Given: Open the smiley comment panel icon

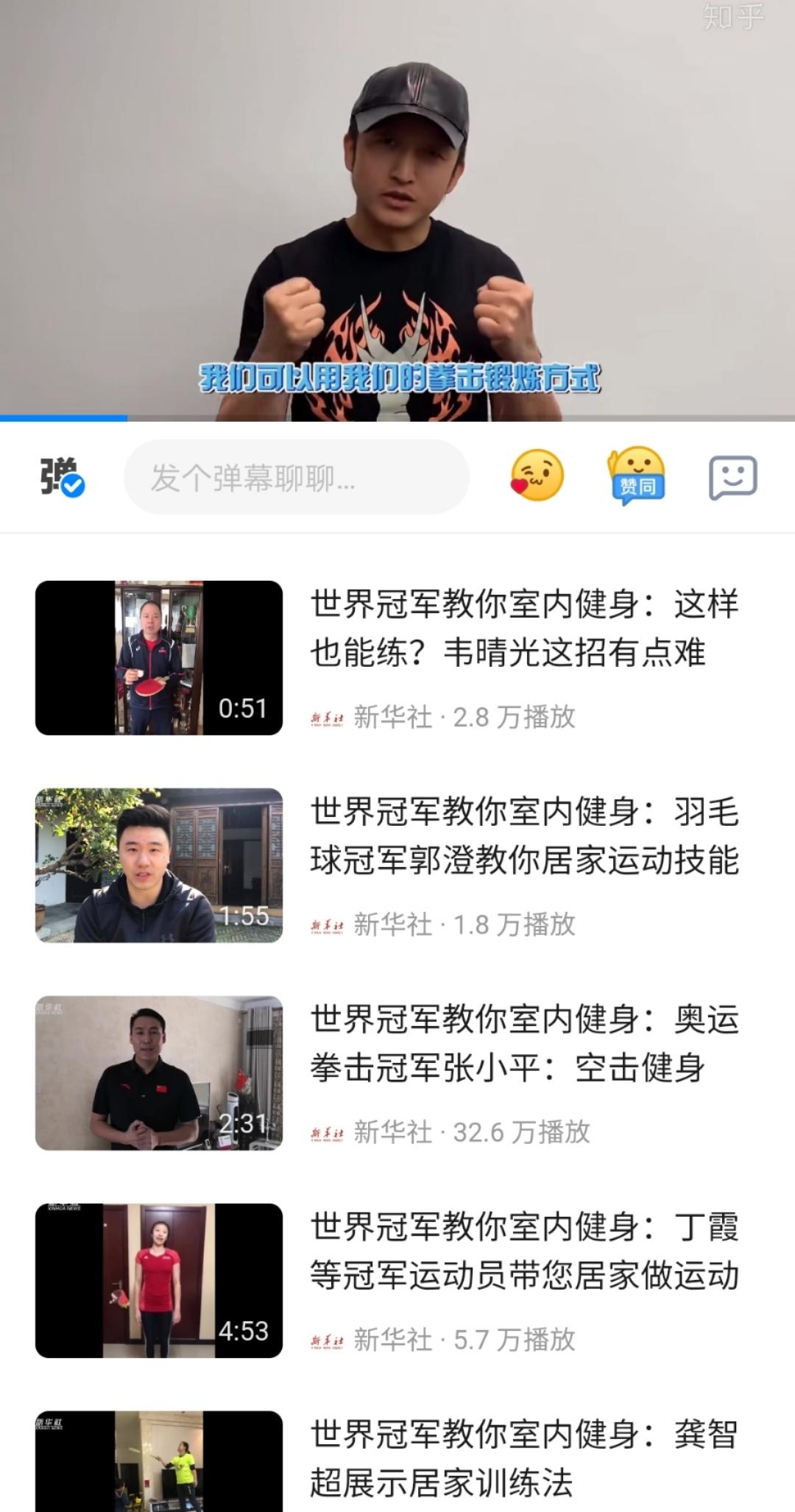Looking at the screenshot, I should pyautogui.click(x=732, y=478).
